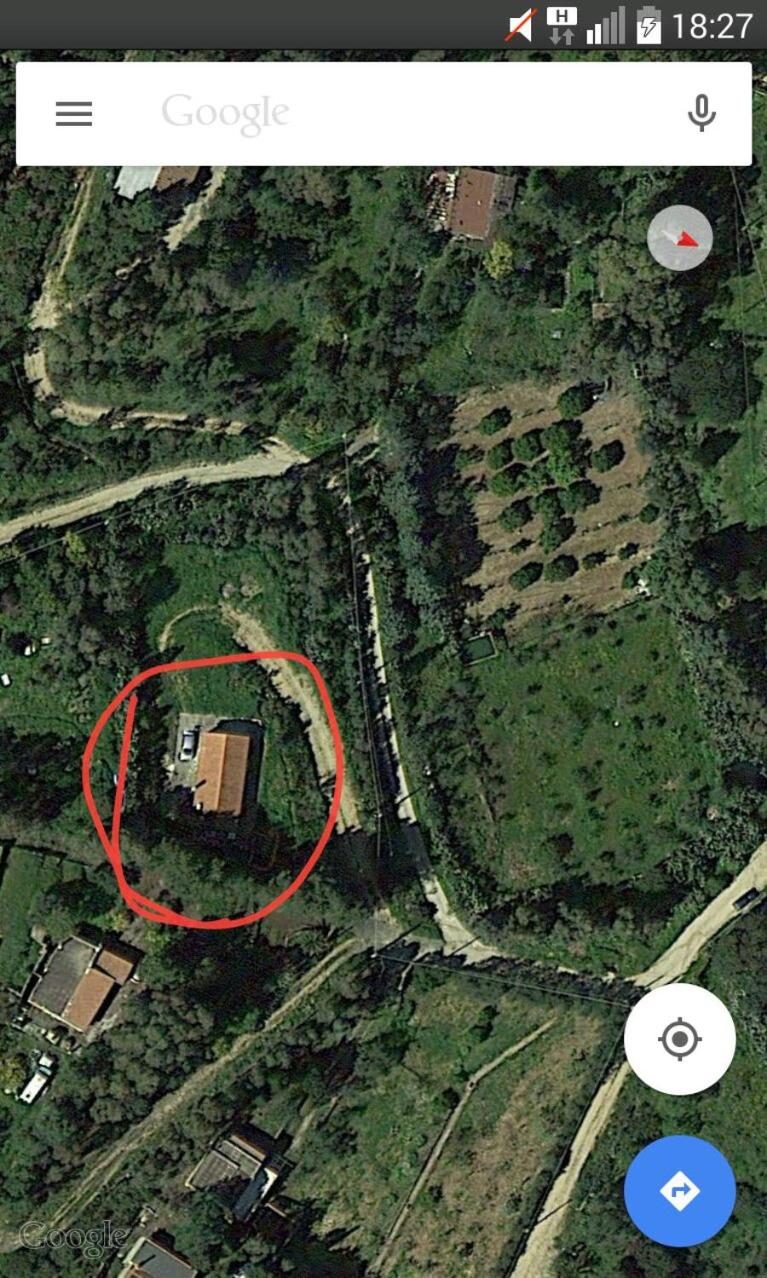
Task: Open the hamburger menu drawer
Action: [x=73, y=114]
